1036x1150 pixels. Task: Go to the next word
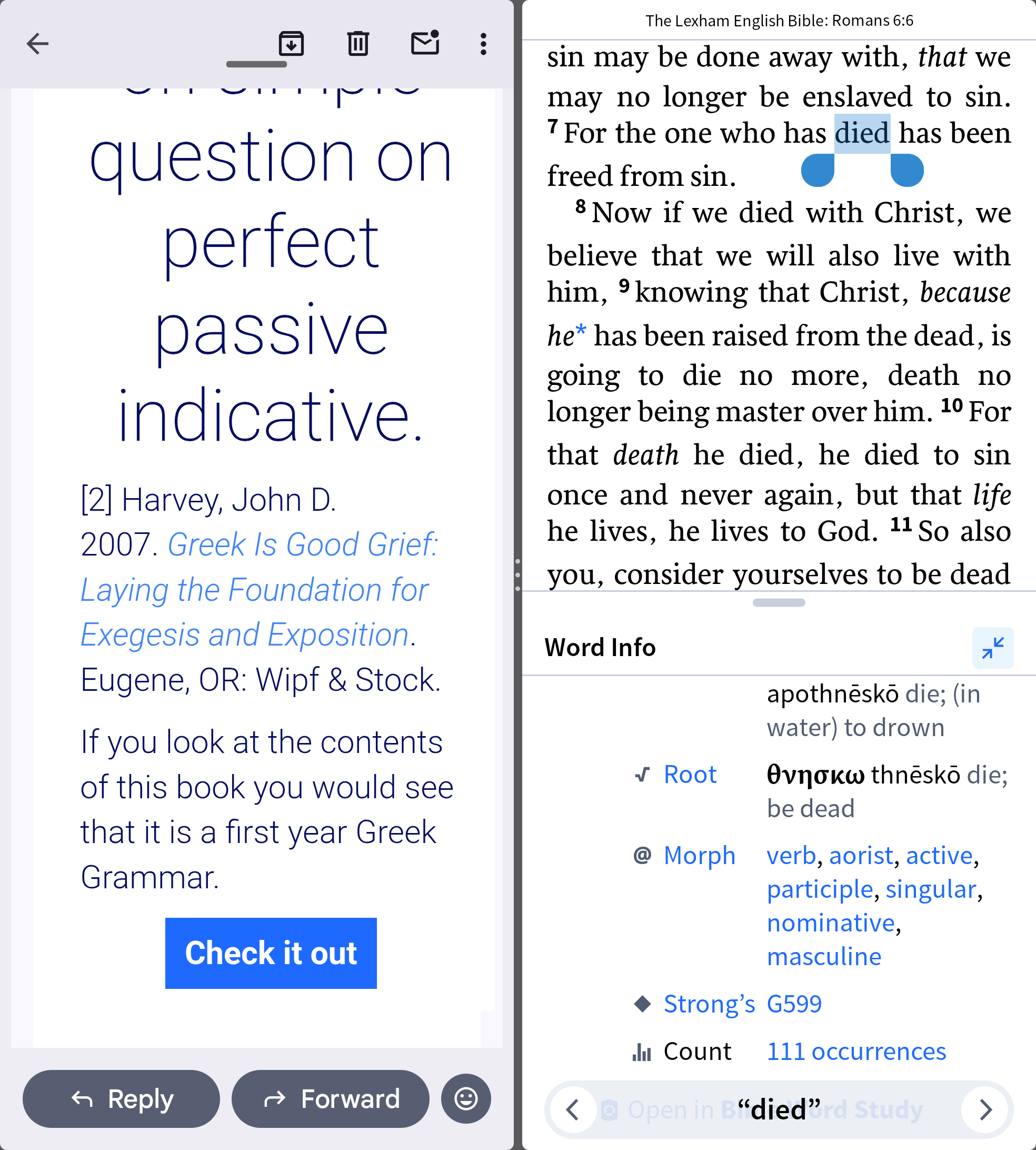coord(986,1109)
